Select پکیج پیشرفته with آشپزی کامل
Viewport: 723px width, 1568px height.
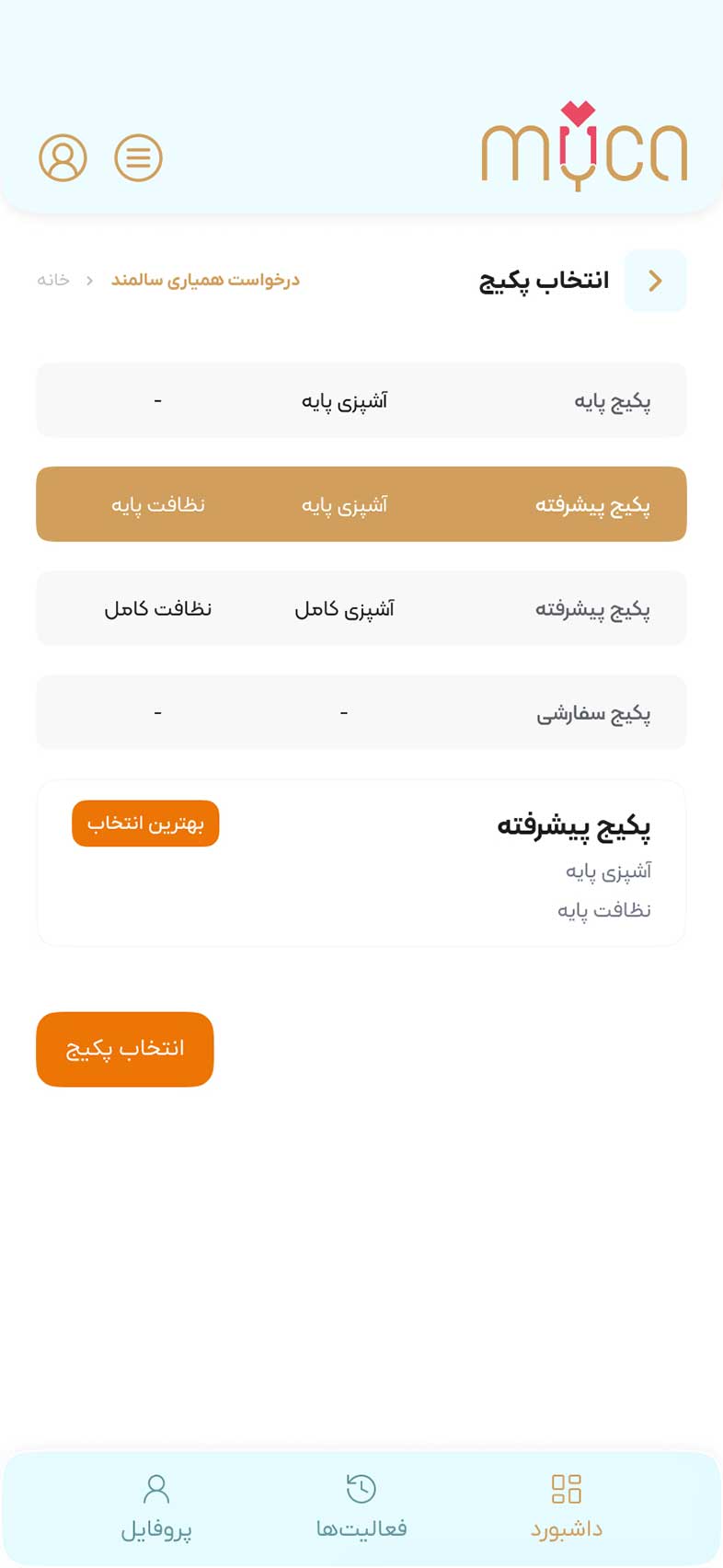click(361, 608)
